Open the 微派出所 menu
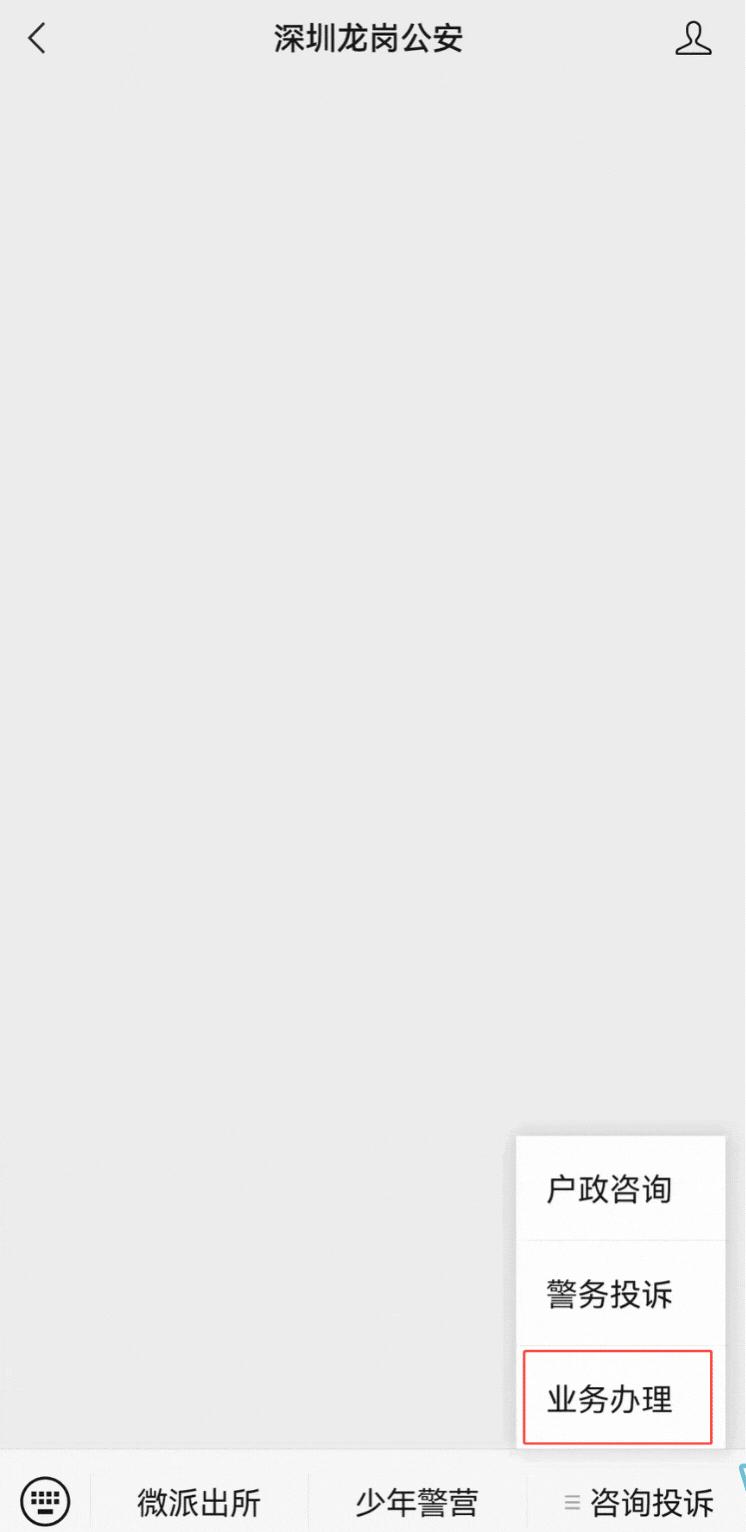The height and width of the screenshot is (1532, 746). point(199,1502)
